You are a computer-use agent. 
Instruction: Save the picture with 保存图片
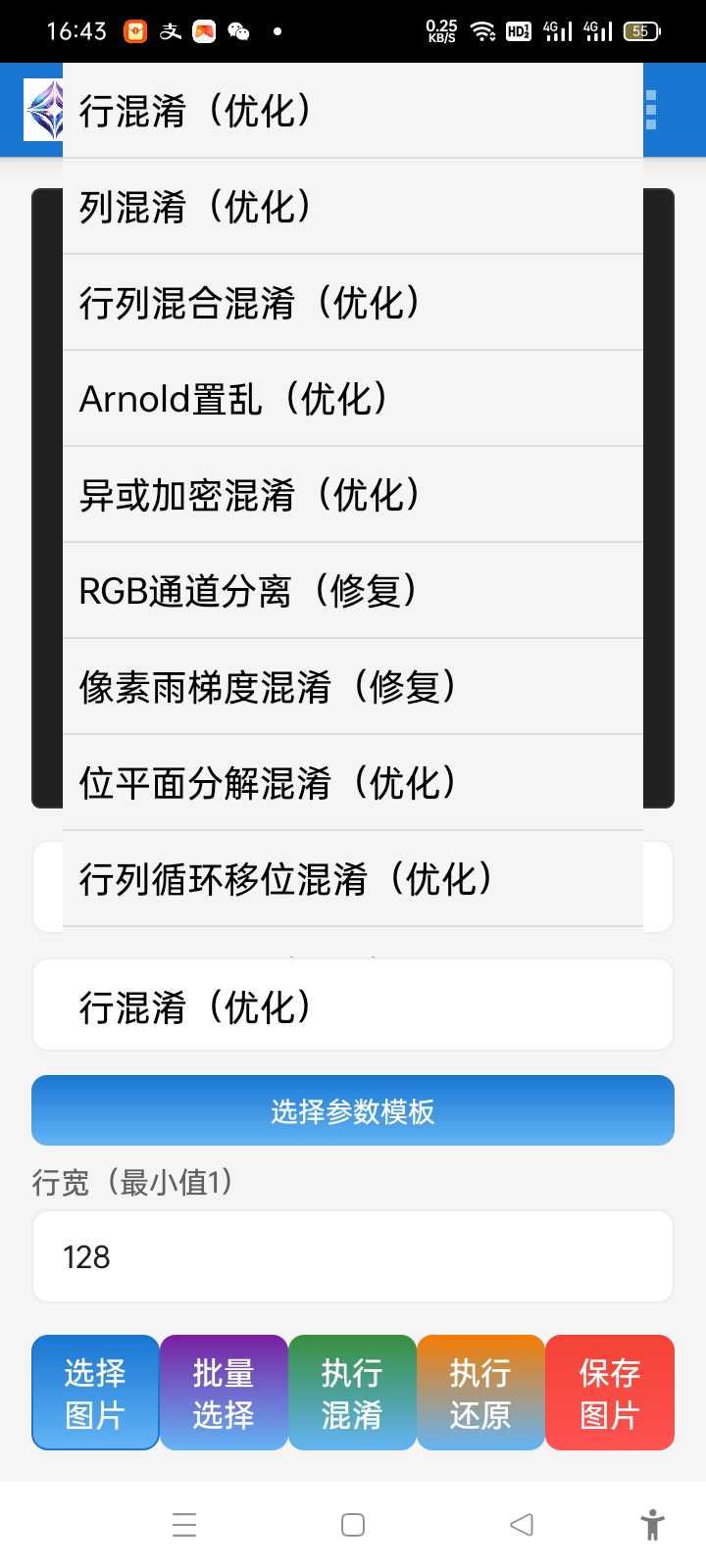609,1393
